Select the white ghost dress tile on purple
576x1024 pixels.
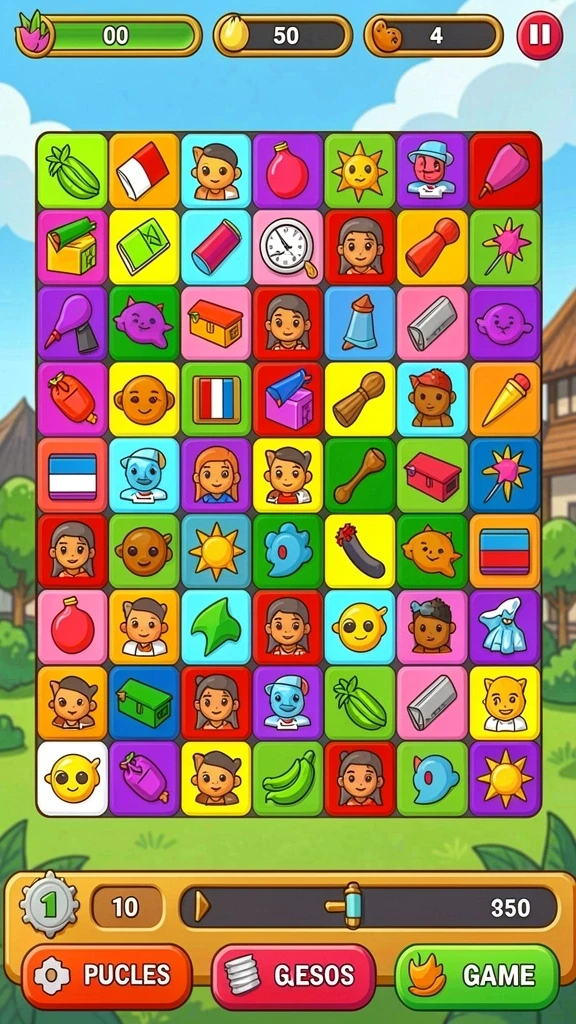(505, 626)
